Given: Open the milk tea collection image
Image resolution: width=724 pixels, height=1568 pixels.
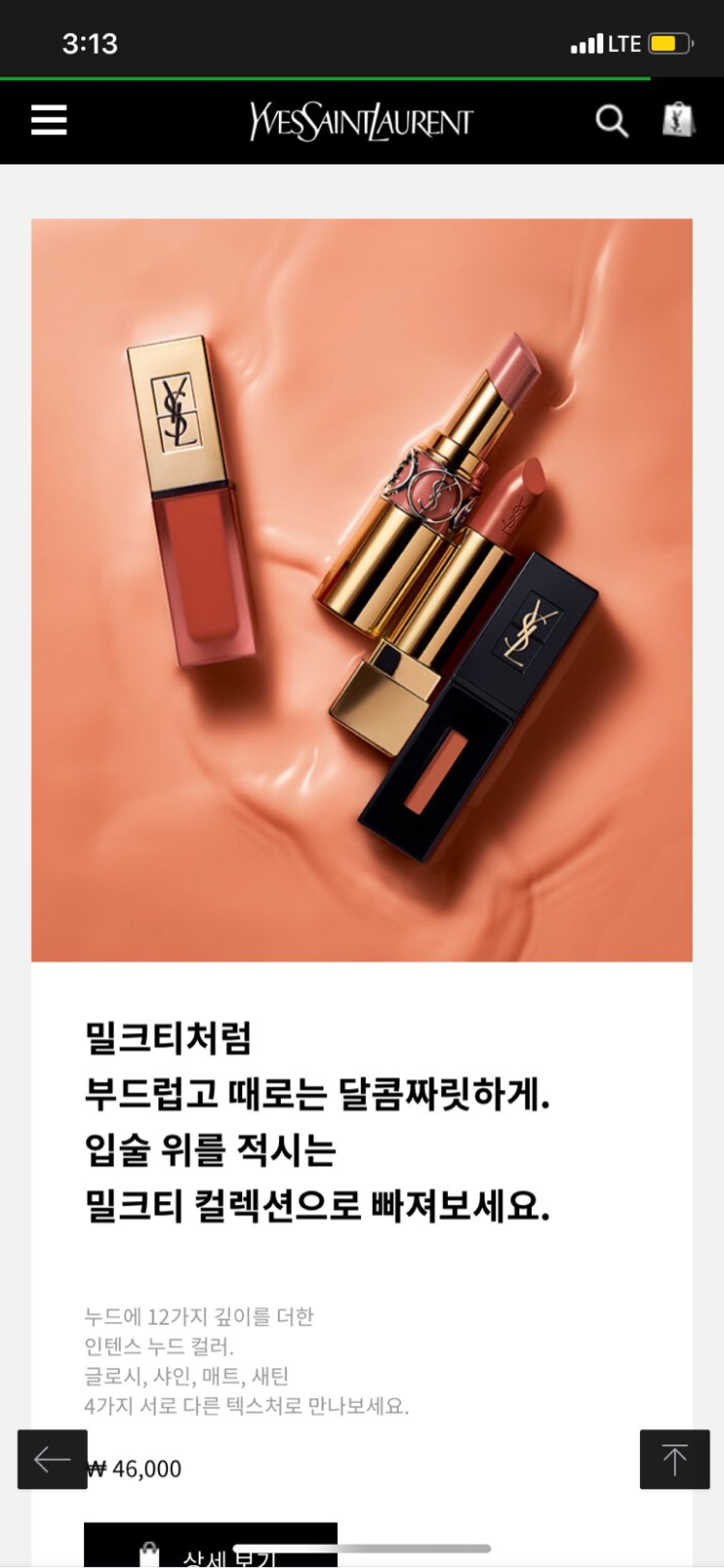Looking at the screenshot, I should click(362, 590).
